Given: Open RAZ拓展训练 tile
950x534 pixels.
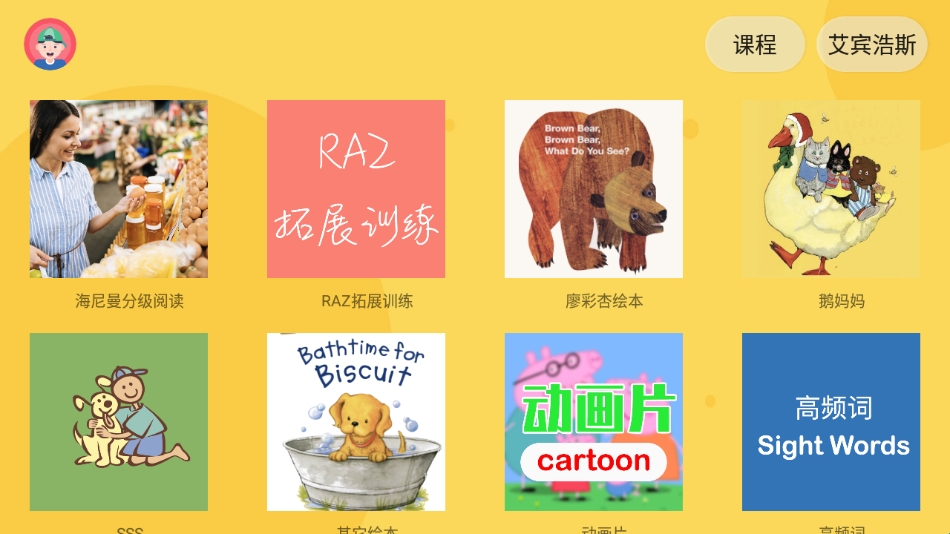Looking at the screenshot, I should coord(356,189).
